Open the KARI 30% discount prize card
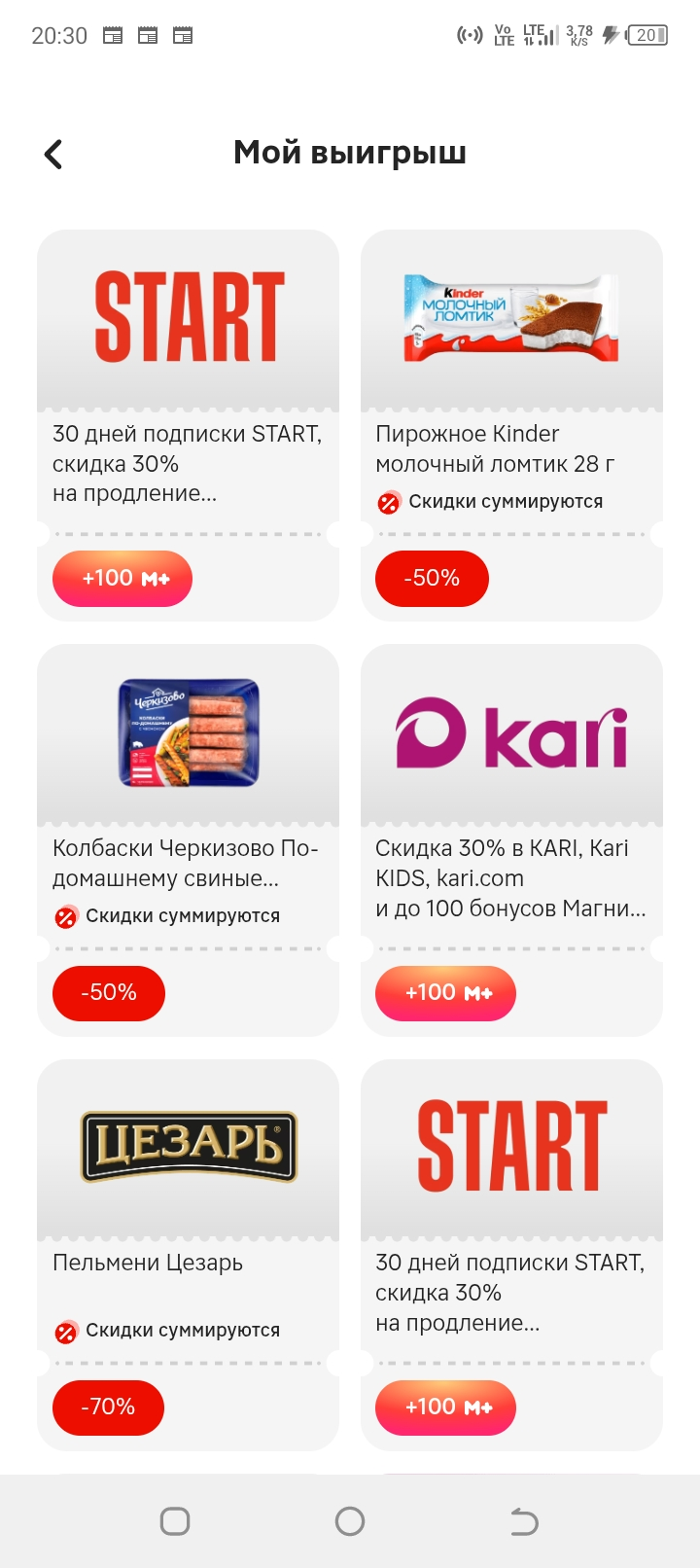 511,839
